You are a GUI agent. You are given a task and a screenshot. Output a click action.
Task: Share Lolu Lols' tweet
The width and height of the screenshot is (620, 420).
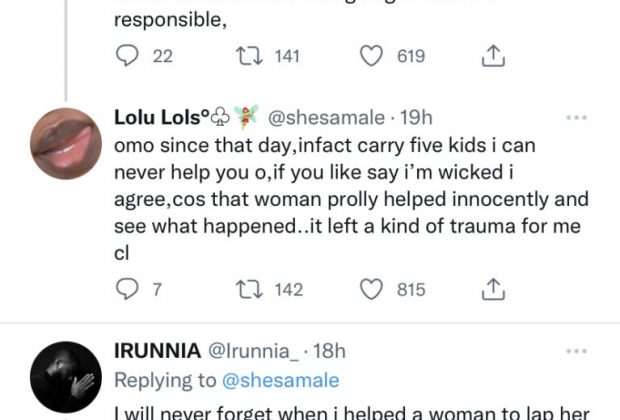tap(491, 290)
